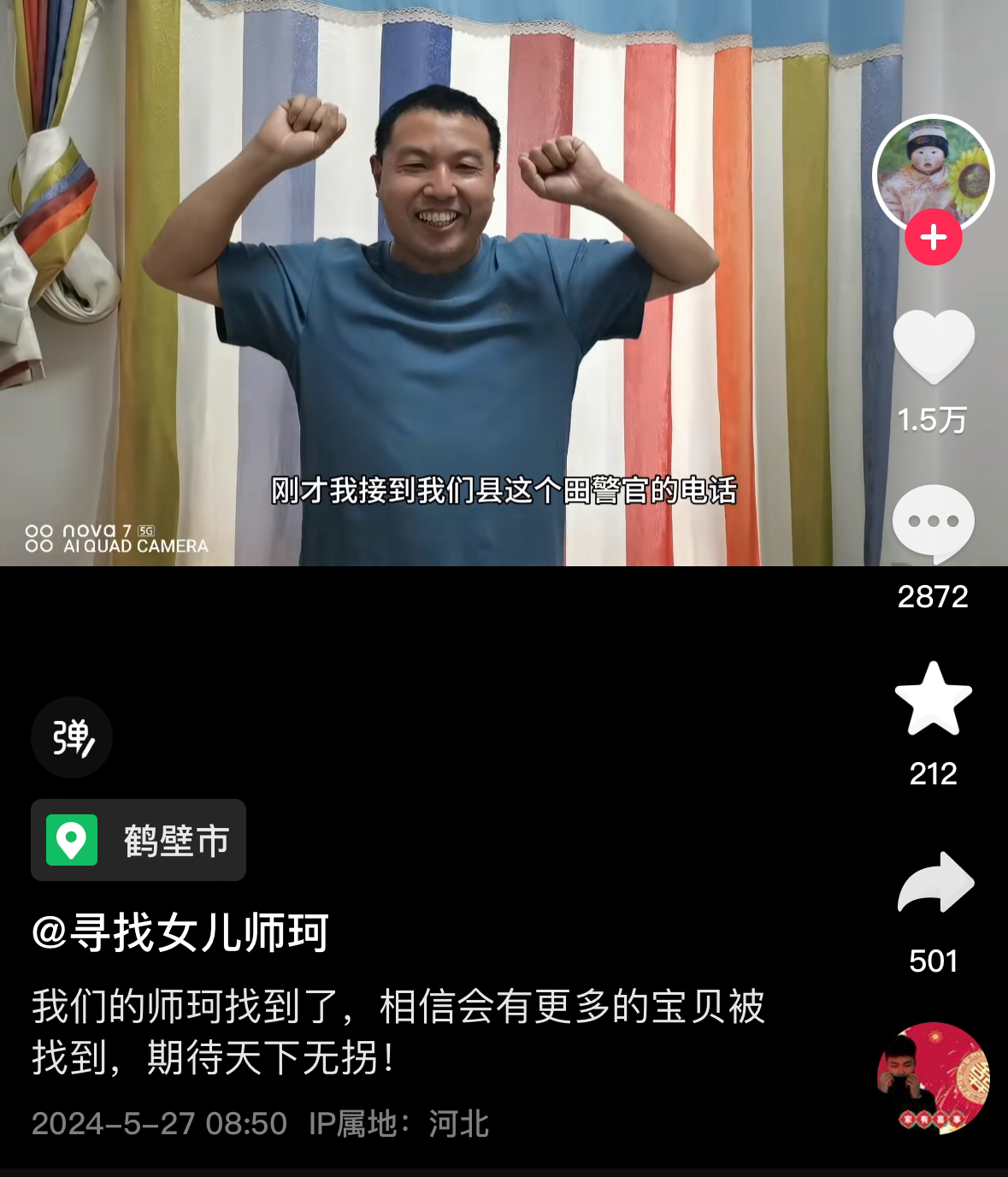Like this video with the heart icon

coord(934,346)
